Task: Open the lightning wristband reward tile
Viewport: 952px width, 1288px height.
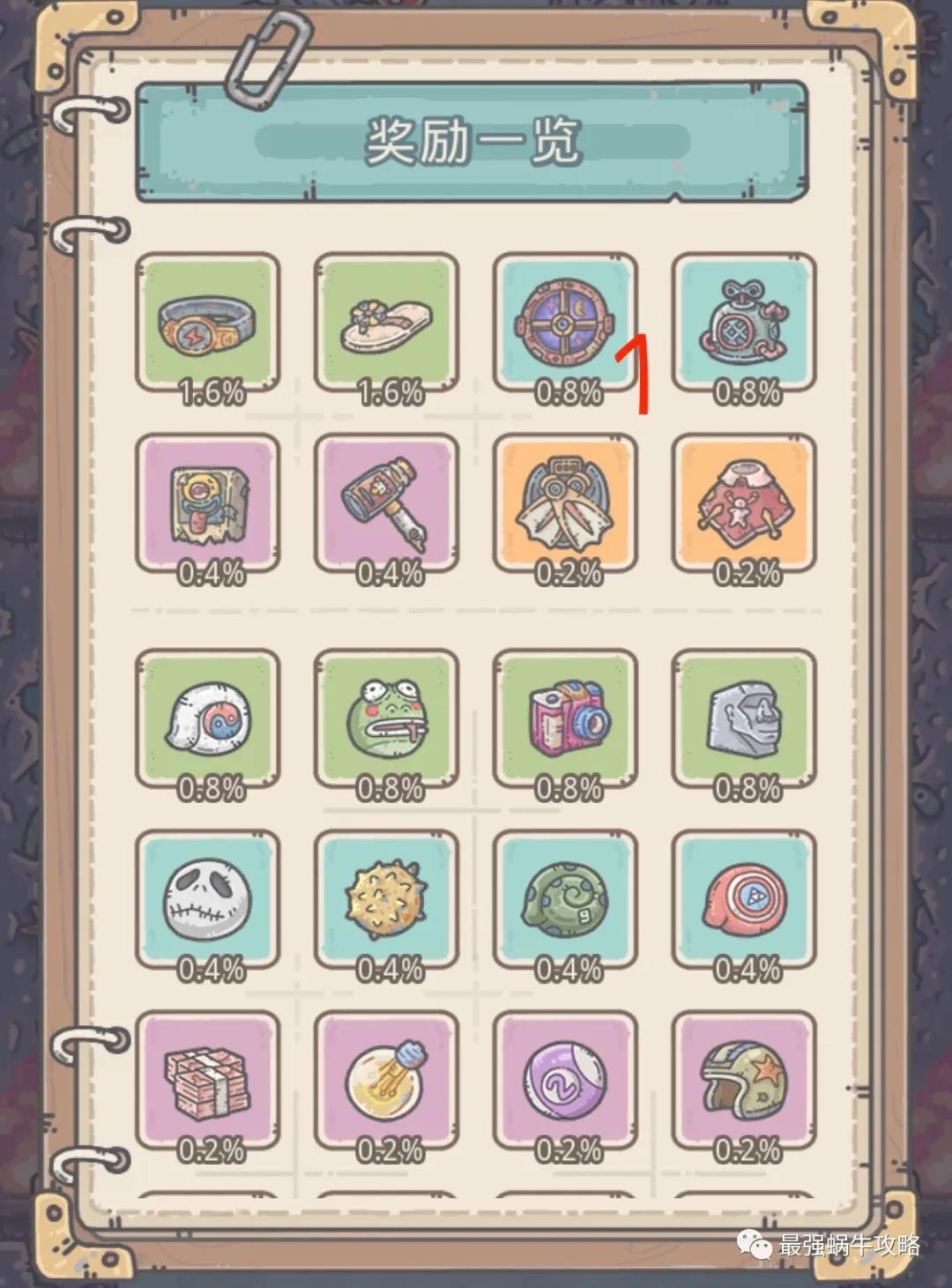Action: click(208, 324)
